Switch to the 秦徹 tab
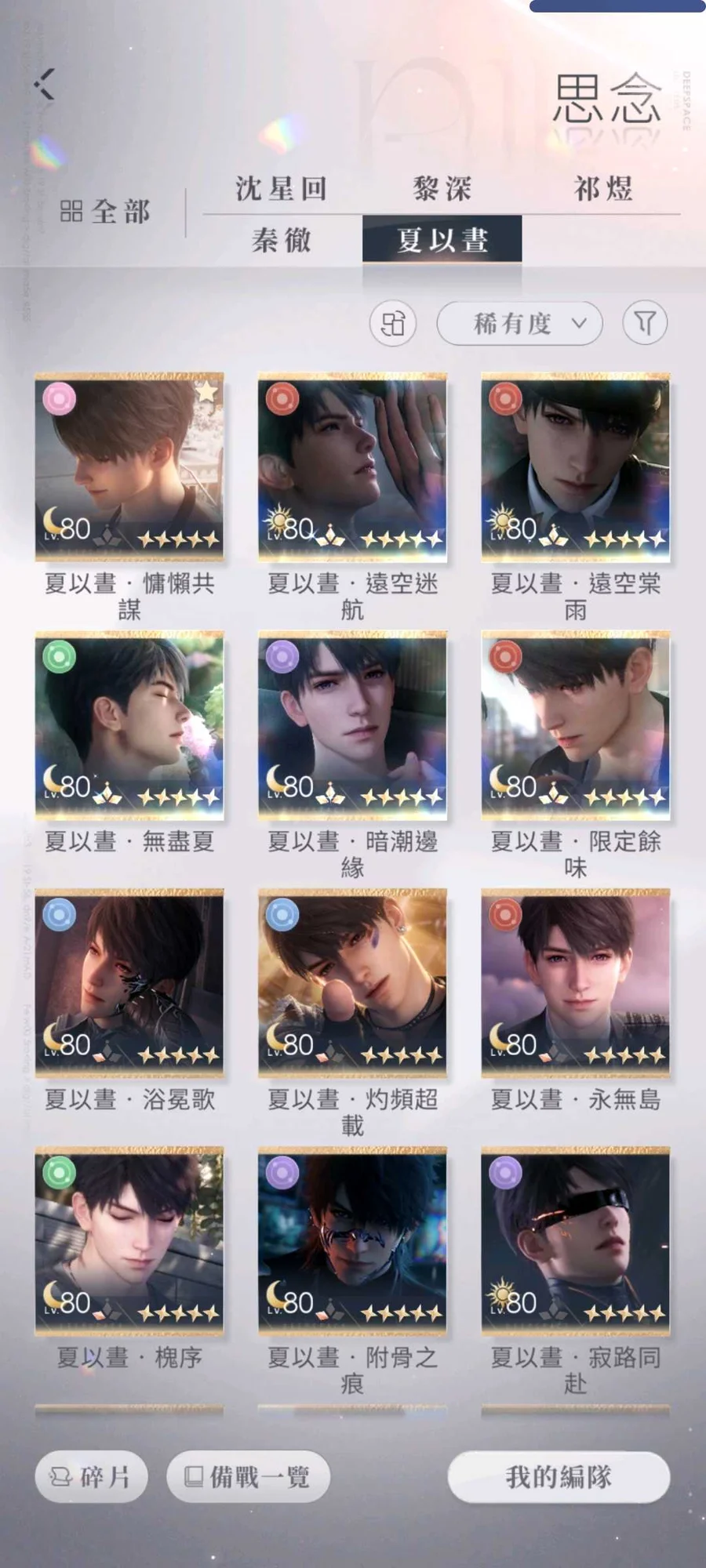Screen dimensions: 706x1568 (x=282, y=240)
